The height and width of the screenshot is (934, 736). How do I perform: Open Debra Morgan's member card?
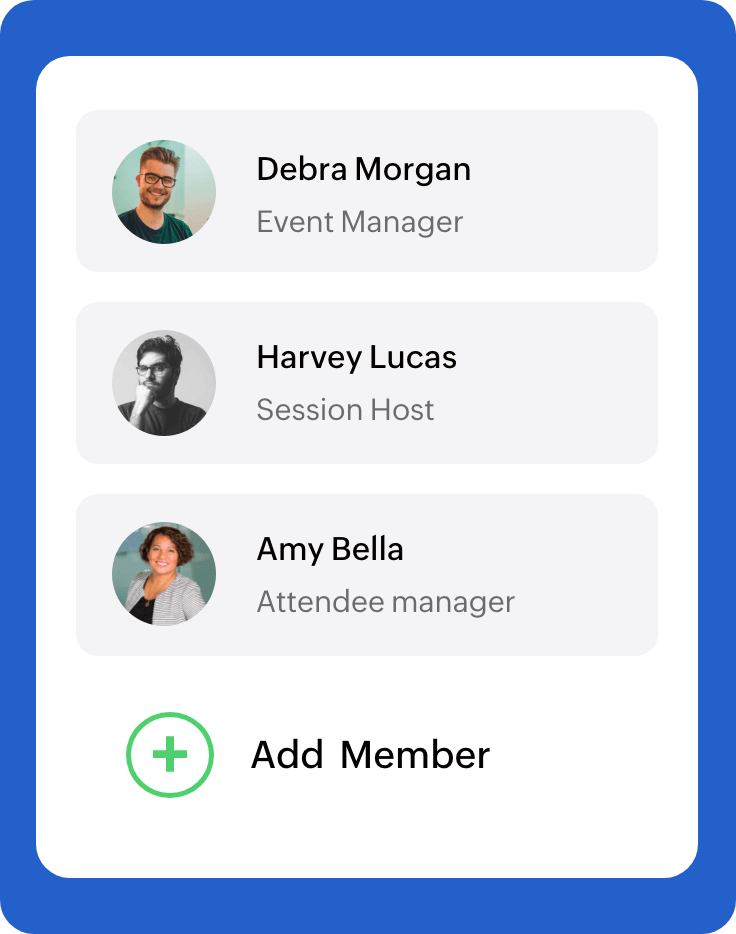[x=366, y=191]
